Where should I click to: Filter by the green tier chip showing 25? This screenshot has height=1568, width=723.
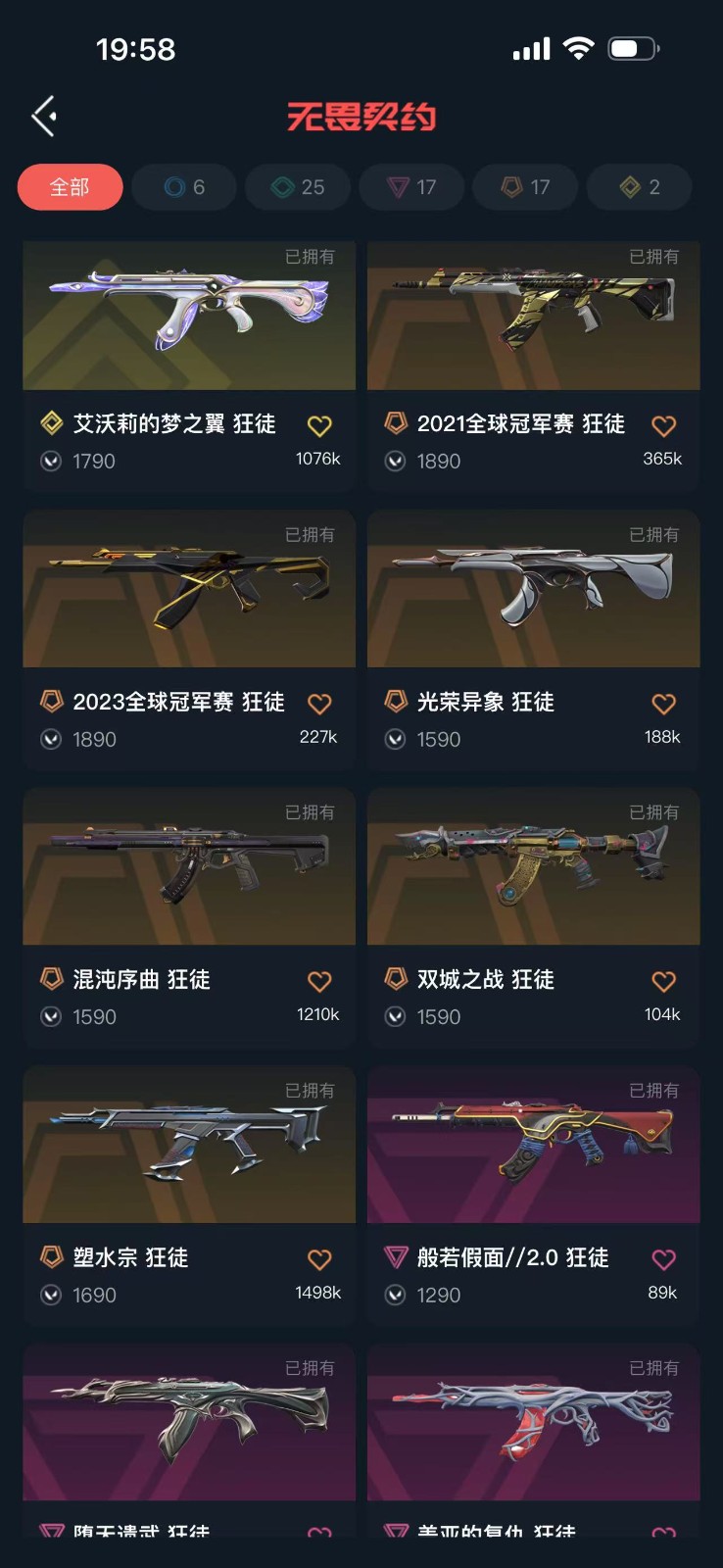click(x=298, y=187)
